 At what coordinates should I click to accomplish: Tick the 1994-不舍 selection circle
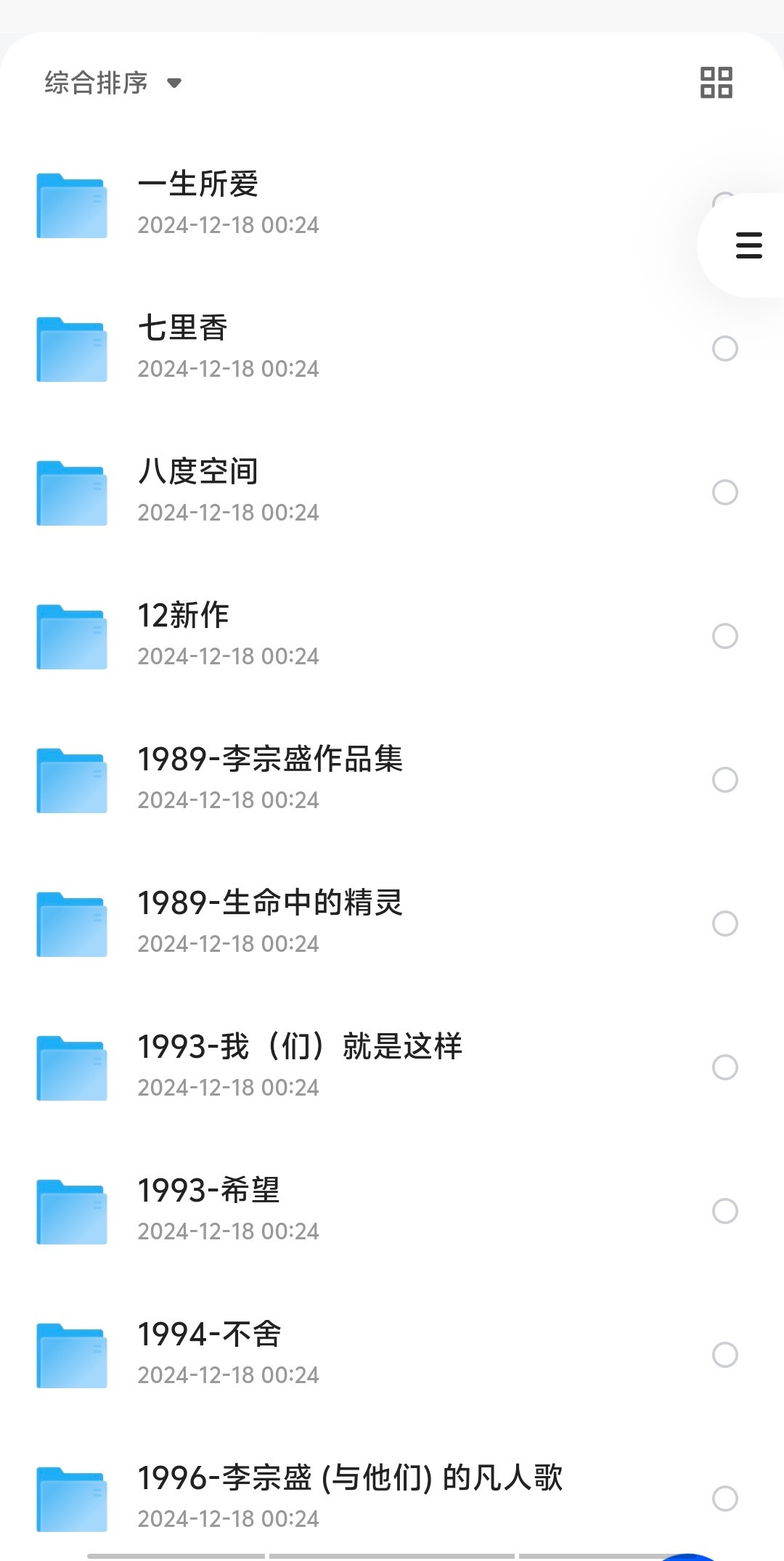(x=724, y=1355)
